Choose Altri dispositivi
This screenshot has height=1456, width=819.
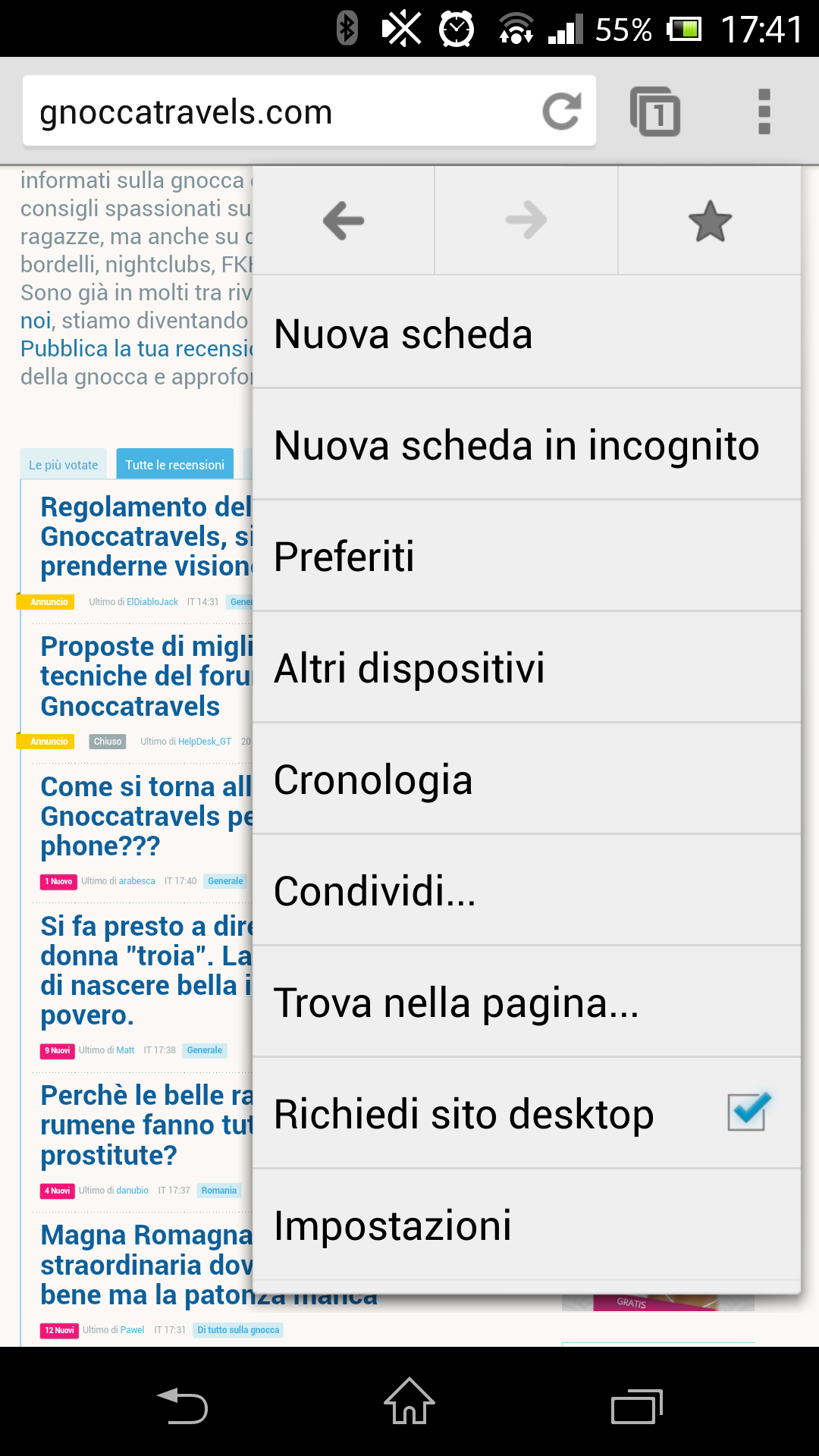pos(526,668)
